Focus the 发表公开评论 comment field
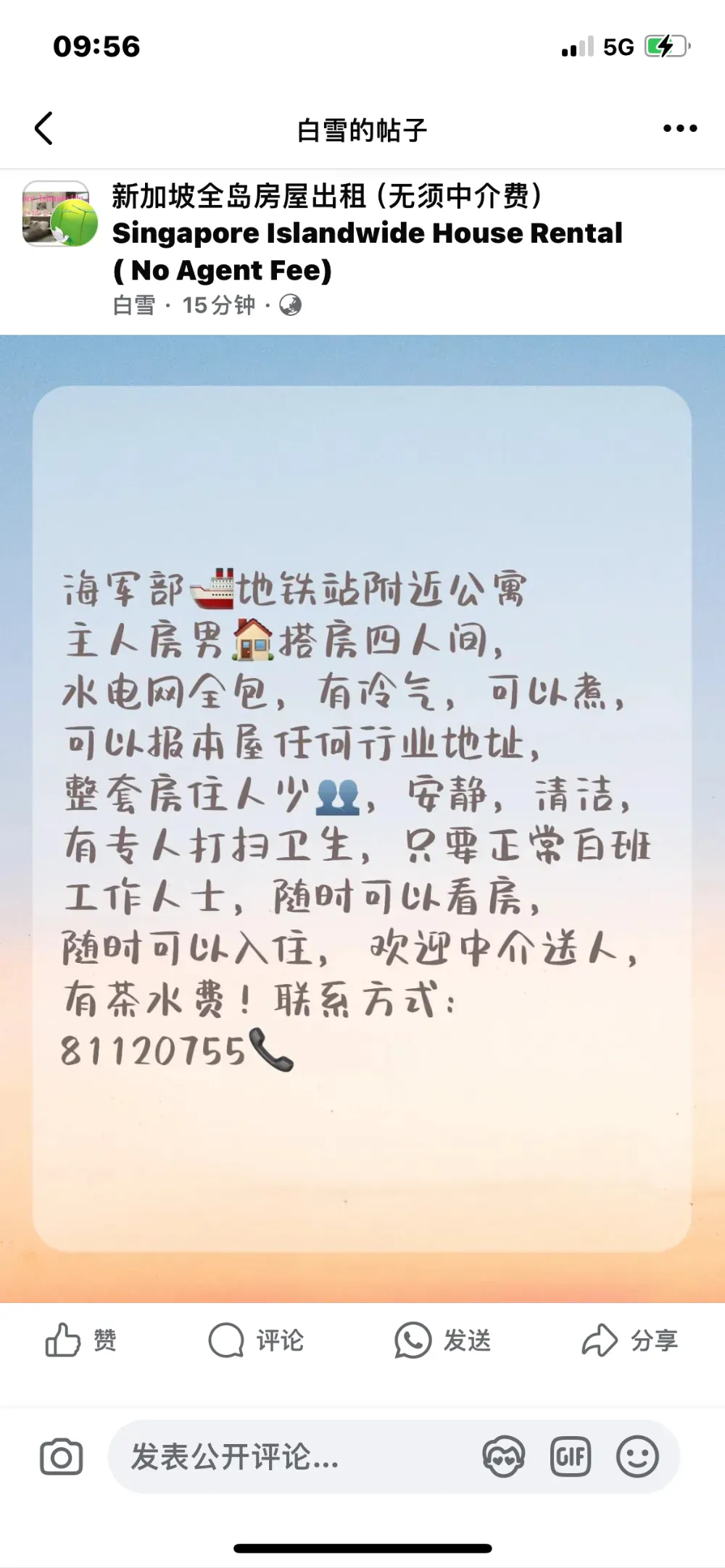725x1568 pixels. (x=290, y=1457)
